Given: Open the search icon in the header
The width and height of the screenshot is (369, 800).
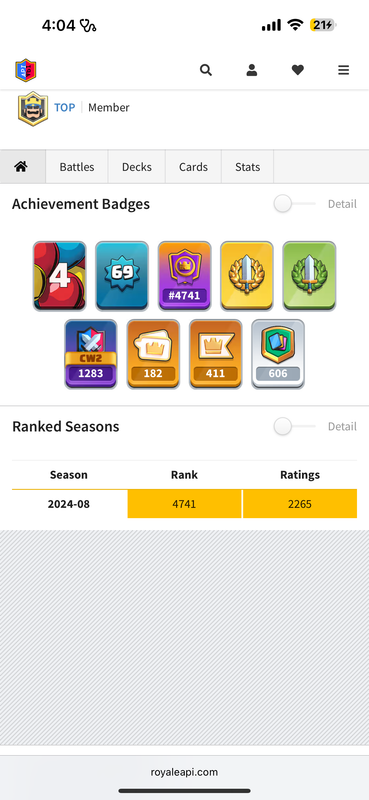Looking at the screenshot, I should click(206, 70).
